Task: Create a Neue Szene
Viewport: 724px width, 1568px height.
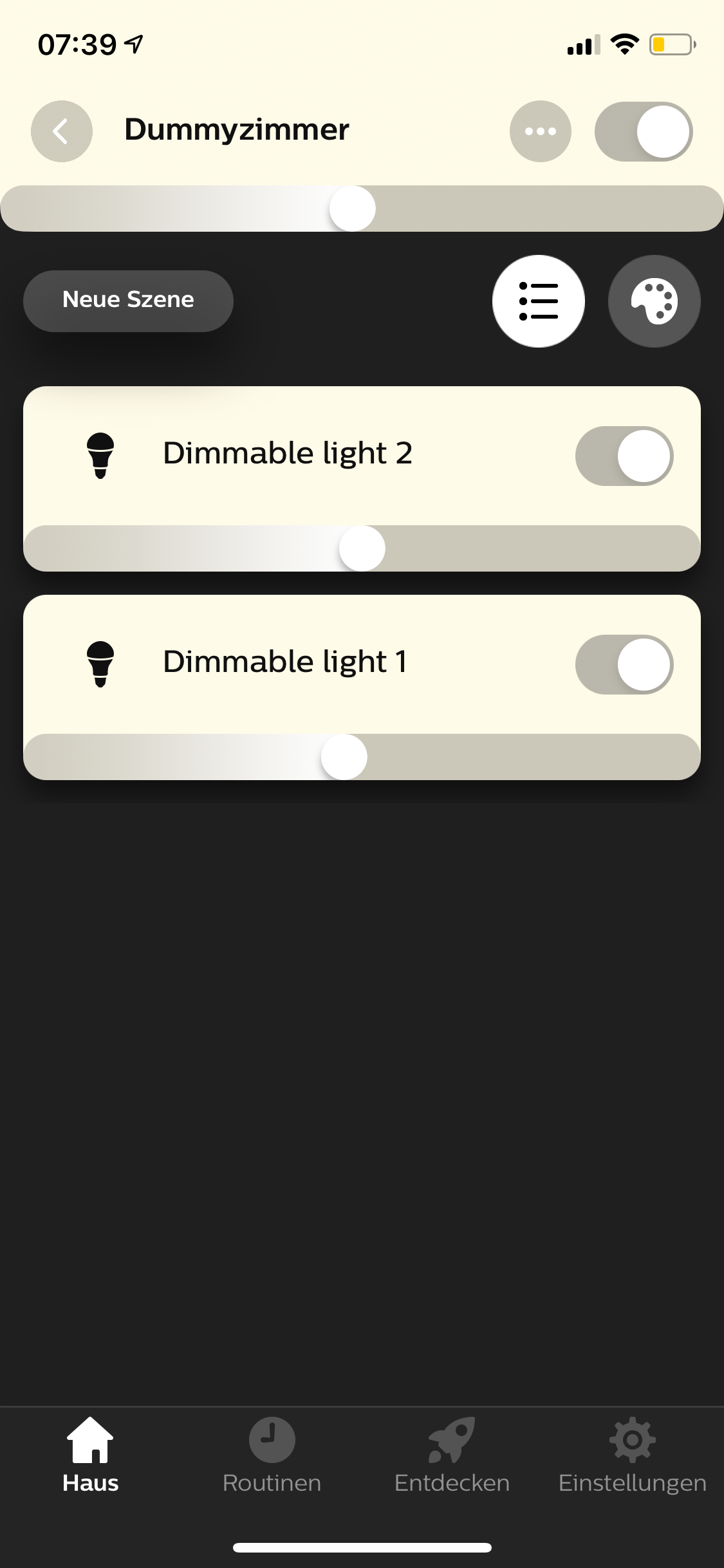Action: 128,301
